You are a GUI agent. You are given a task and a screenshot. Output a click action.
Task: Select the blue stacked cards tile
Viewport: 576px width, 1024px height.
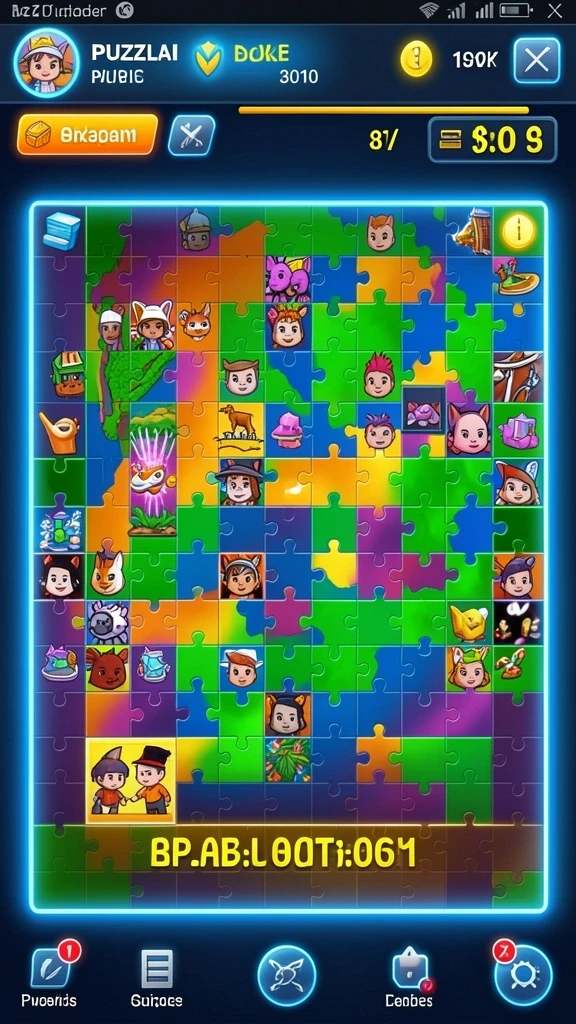(61, 231)
